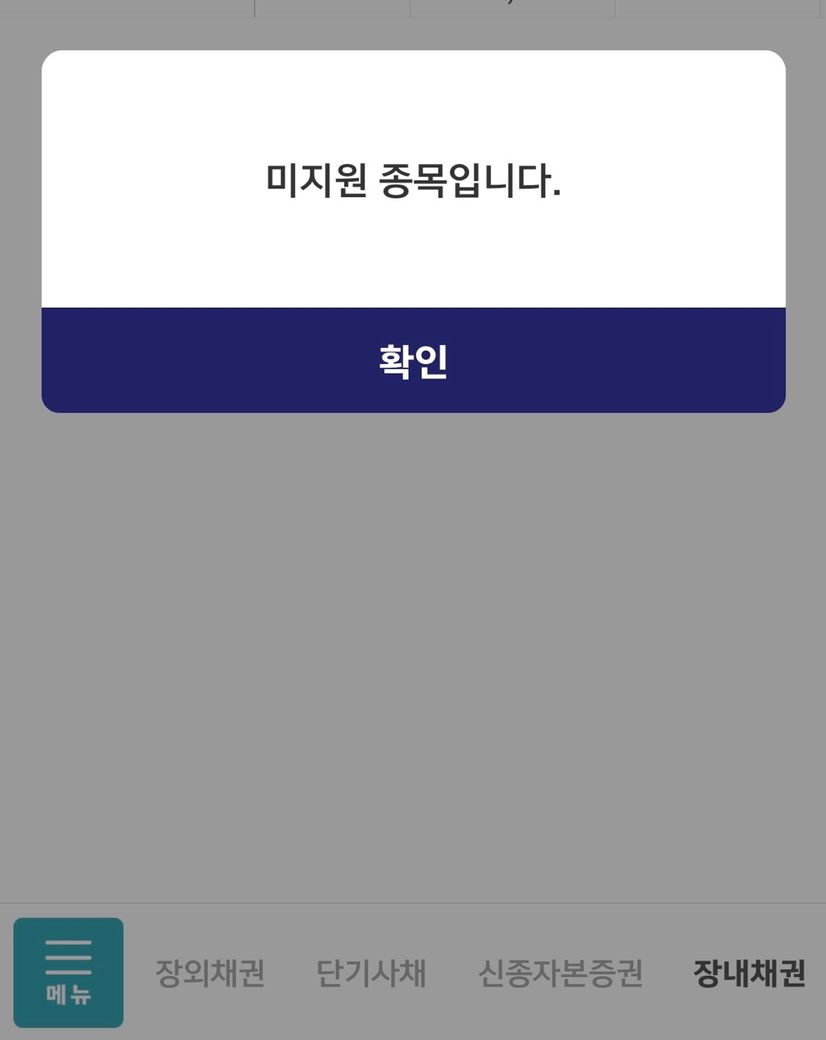
Task: Open the 메뉴 drawer button
Action: (x=68, y=972)
